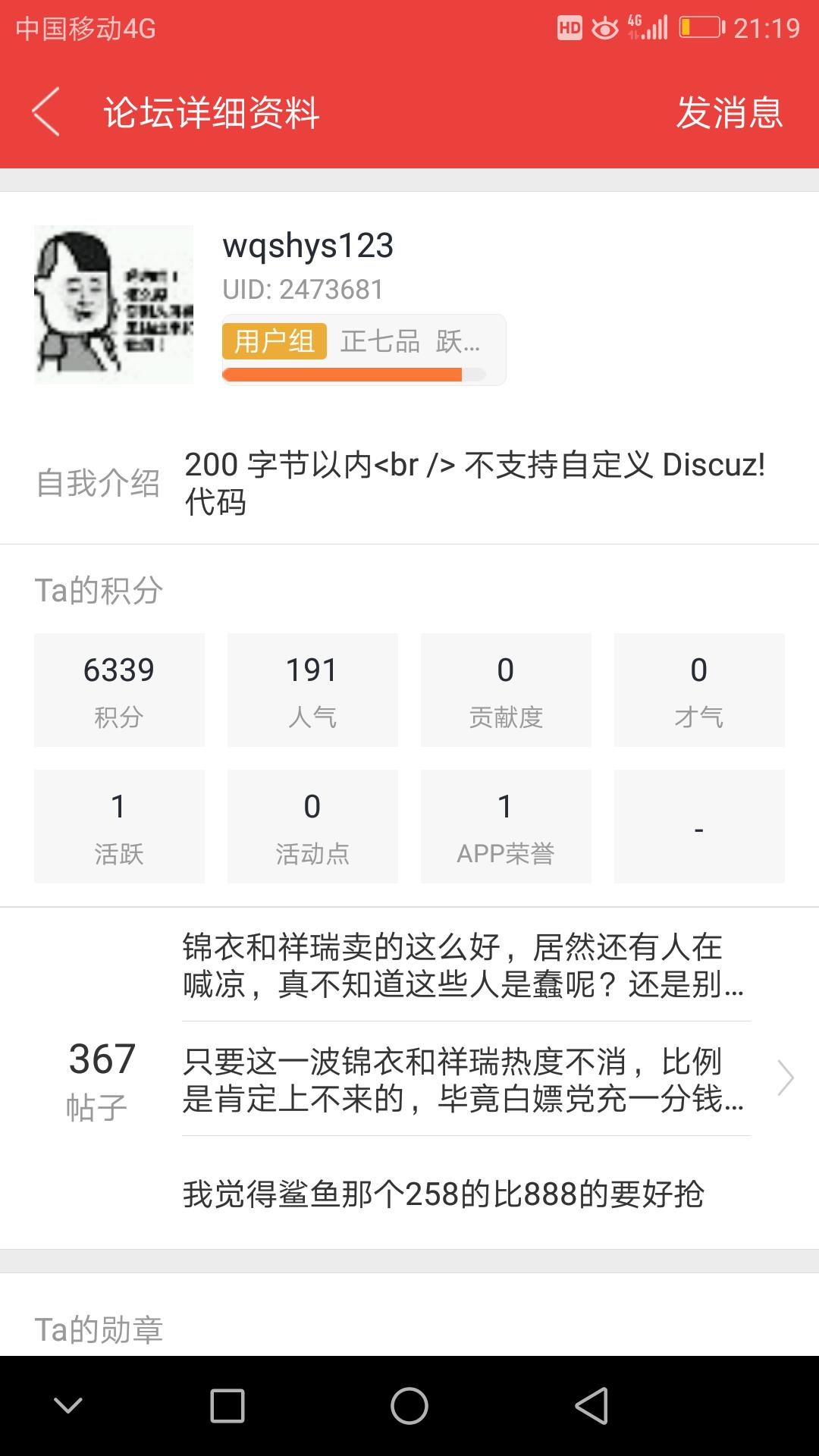Open the recent apps square button

click(227, 1407)
